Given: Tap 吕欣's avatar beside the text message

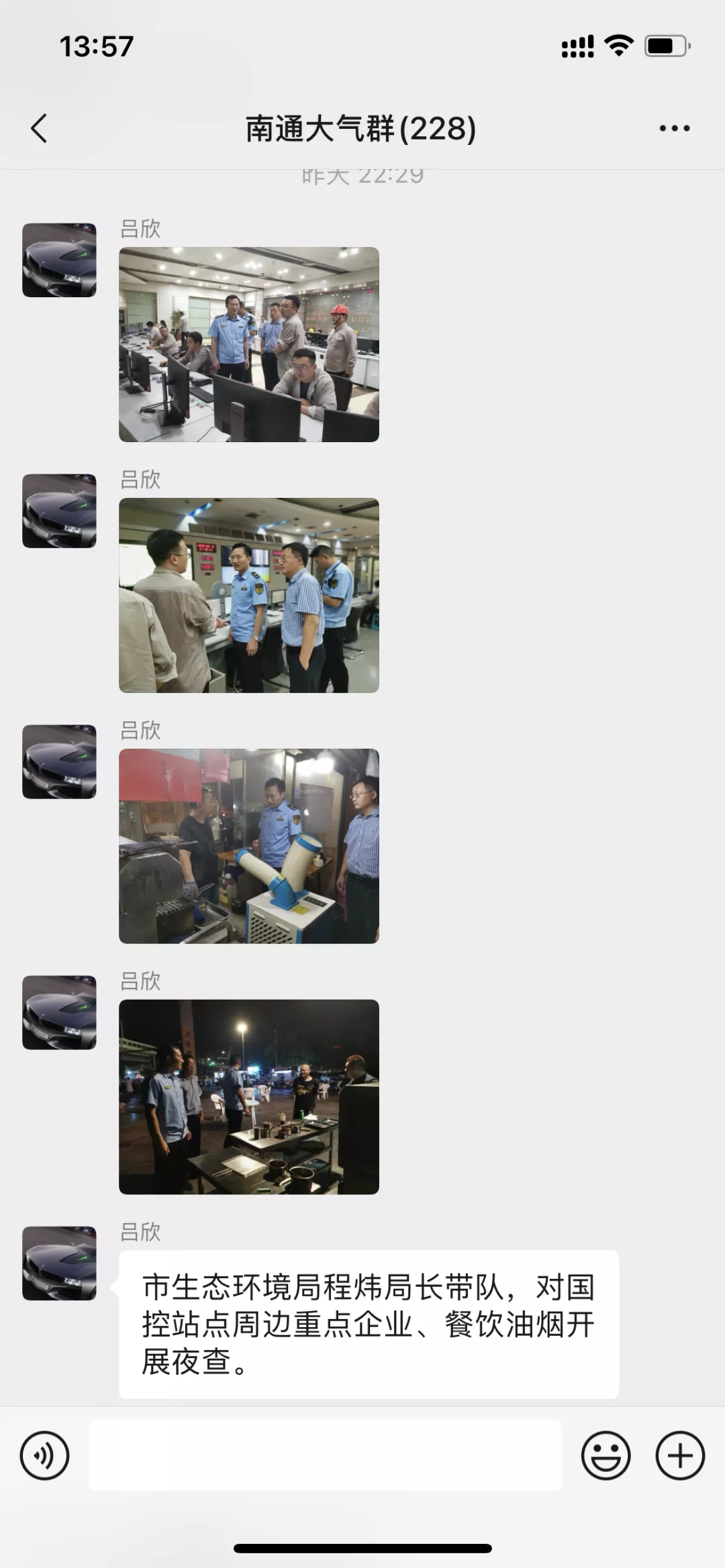Looking at the screenshot, I should 59,1263.
